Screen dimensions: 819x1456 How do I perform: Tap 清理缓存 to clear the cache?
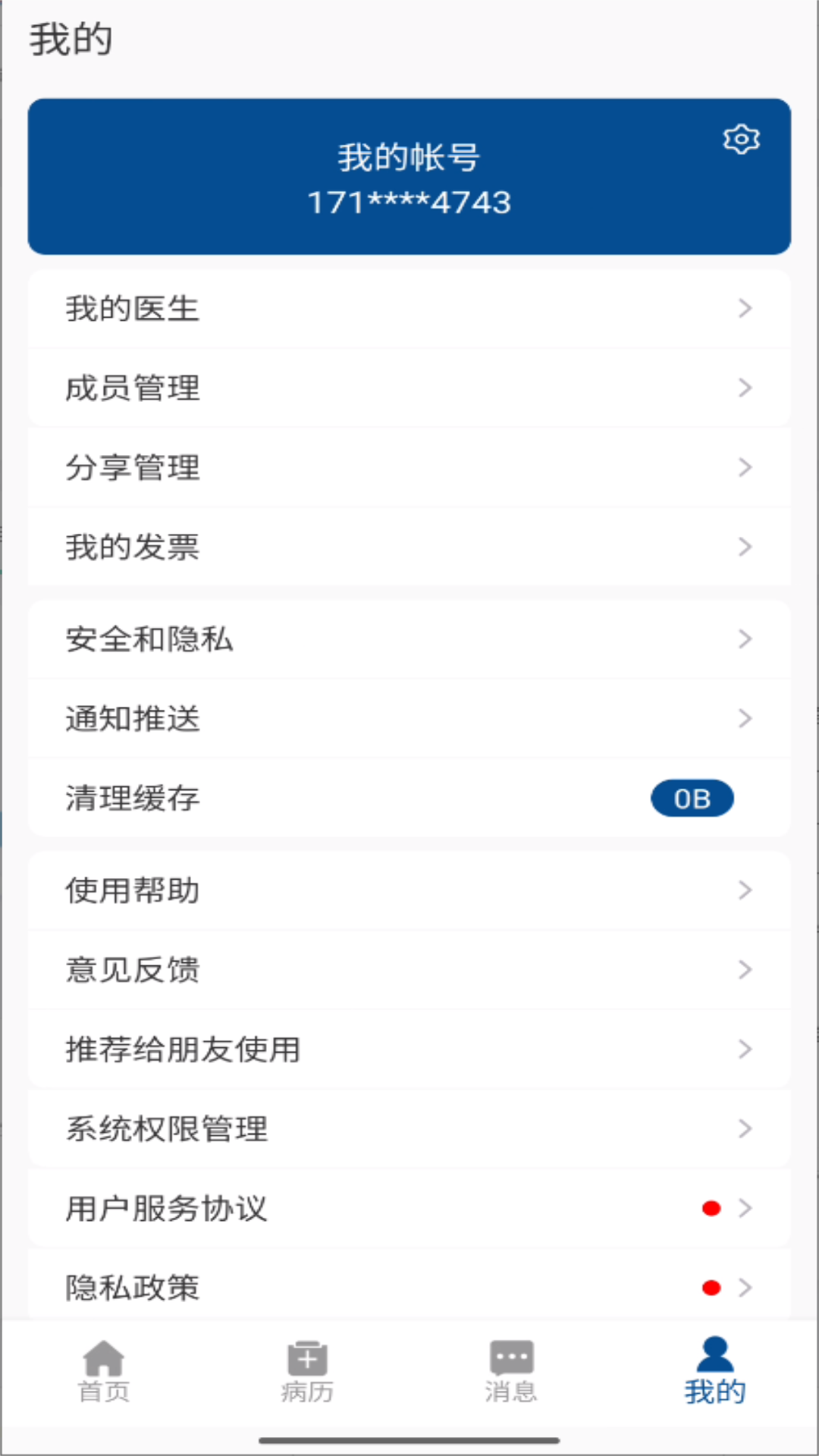point(409,799)
